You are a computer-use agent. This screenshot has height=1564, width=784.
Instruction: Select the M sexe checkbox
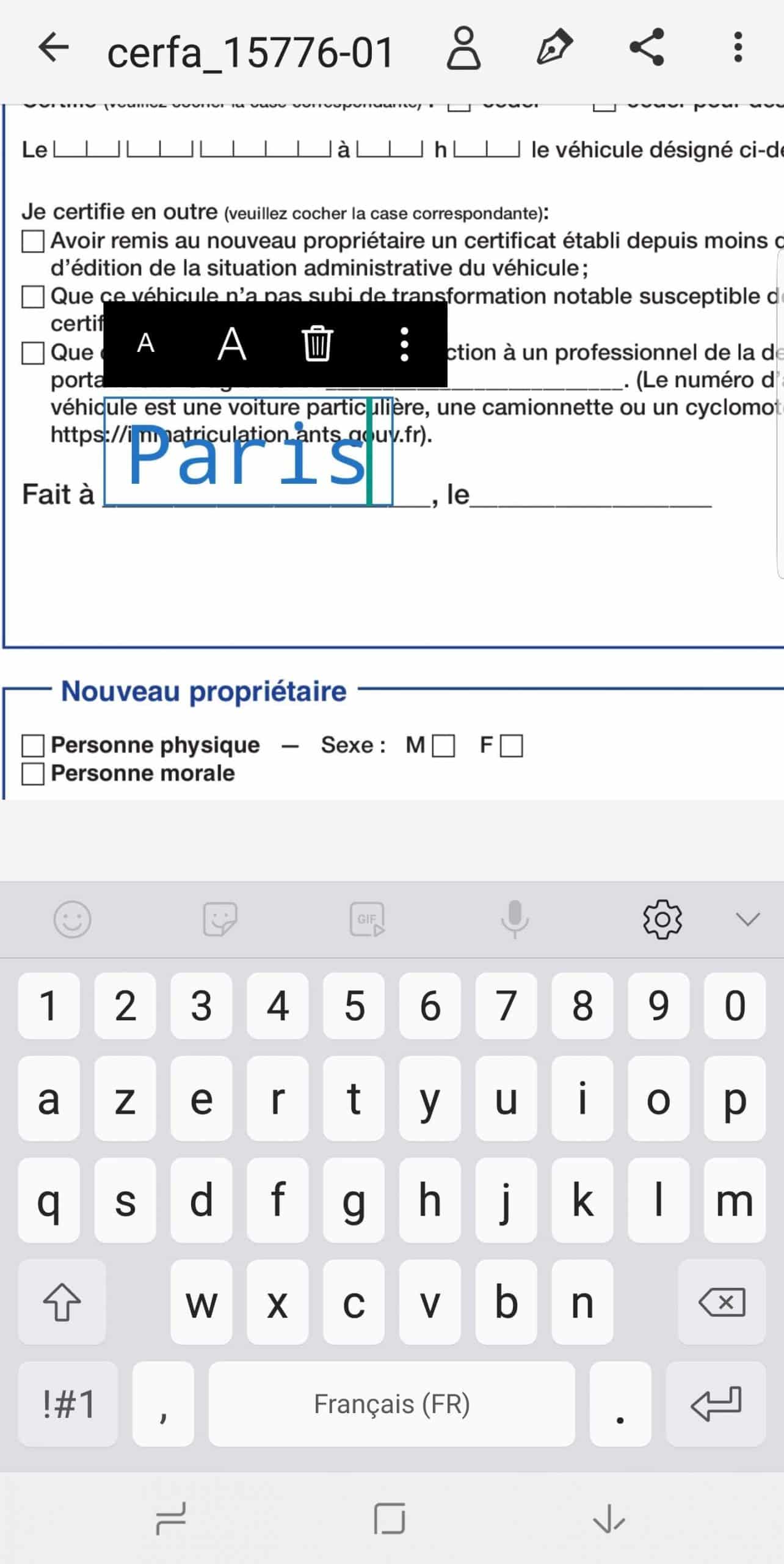[443, 746]
